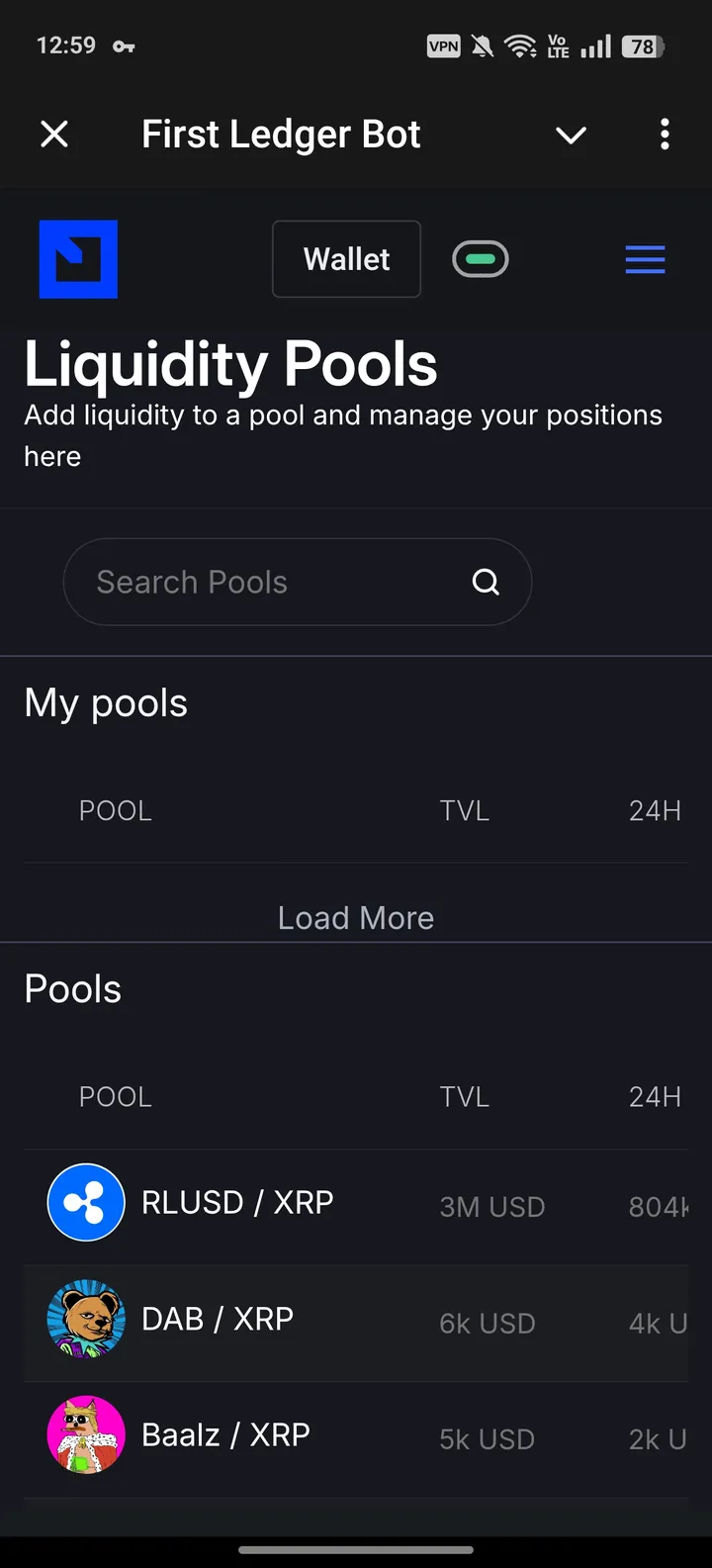Open the Wallet panel
The height and width of the screenshot is (1568, 712).
pos(346,258)
